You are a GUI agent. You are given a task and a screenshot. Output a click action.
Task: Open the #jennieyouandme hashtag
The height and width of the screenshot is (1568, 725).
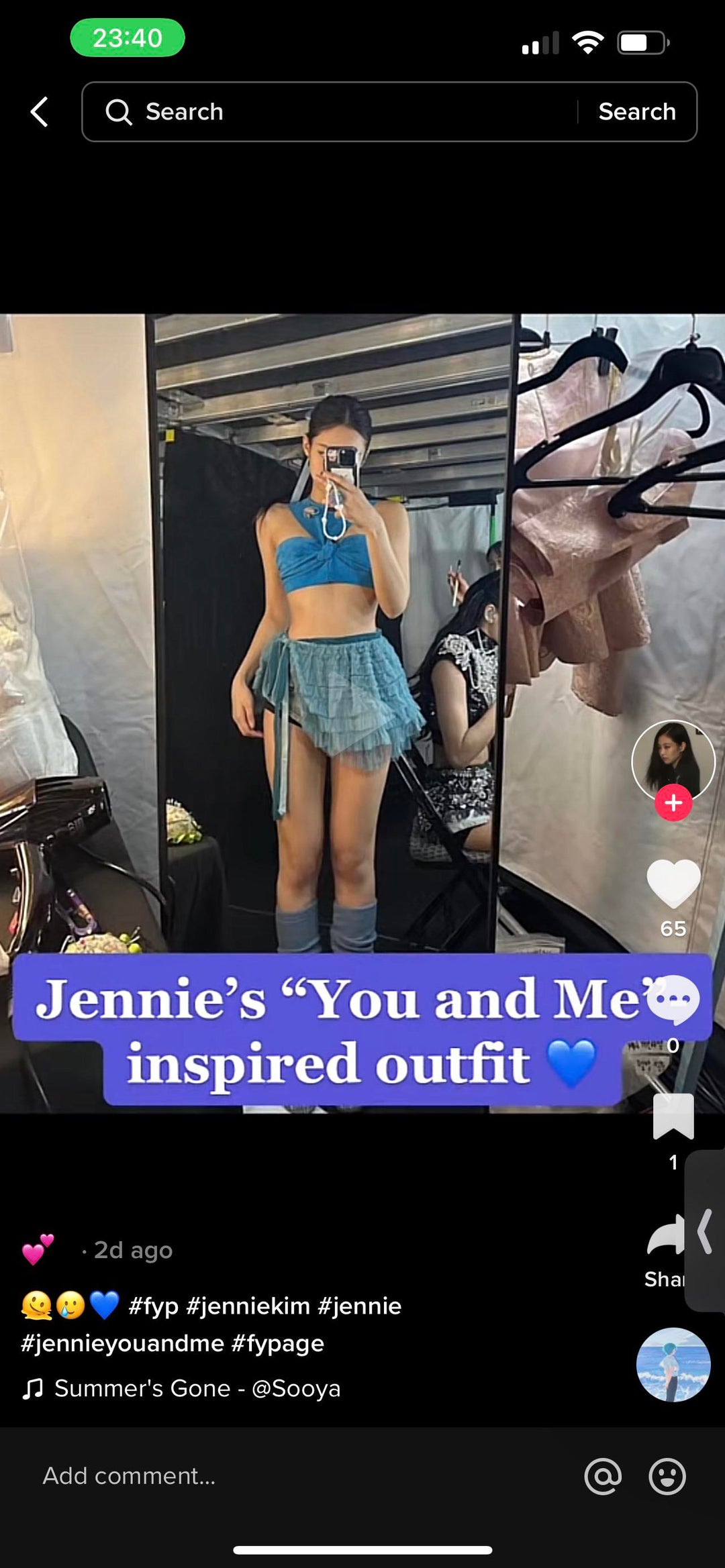(122, 1343)
